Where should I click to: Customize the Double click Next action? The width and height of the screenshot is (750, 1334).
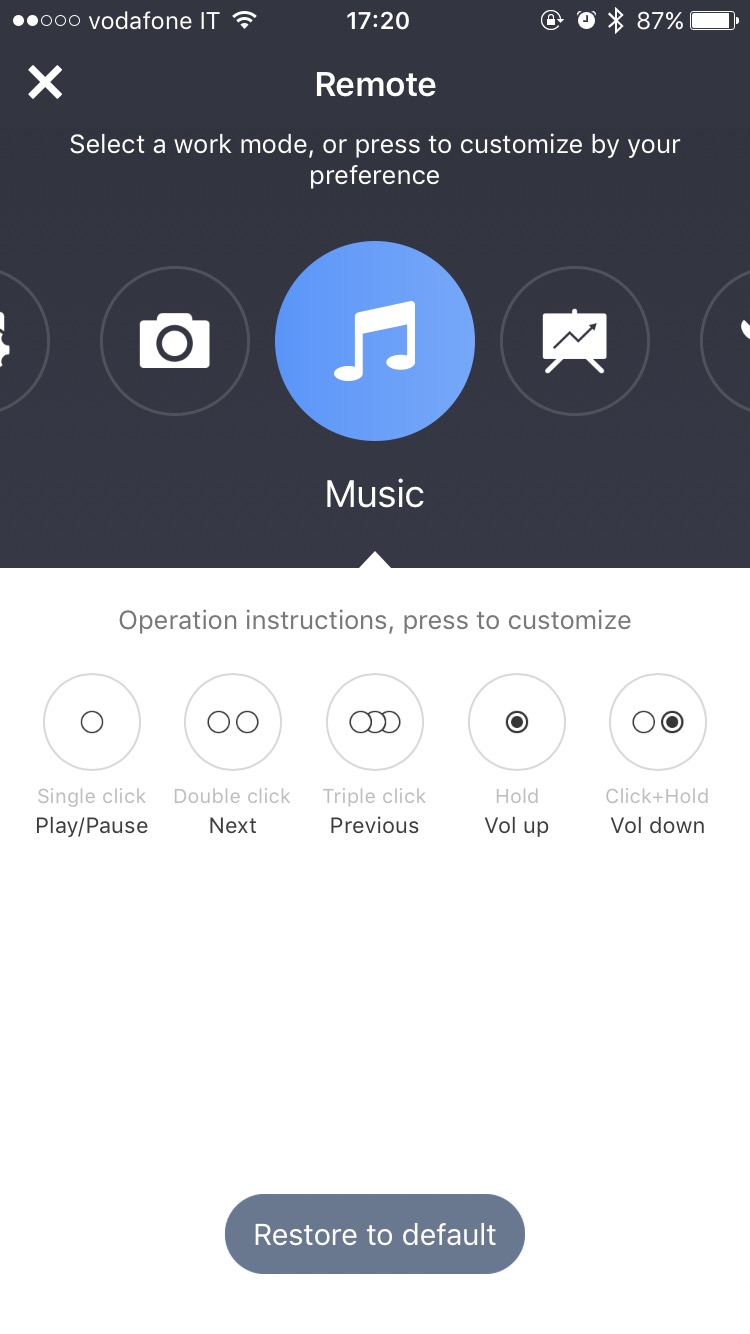[x=233, y=722]
